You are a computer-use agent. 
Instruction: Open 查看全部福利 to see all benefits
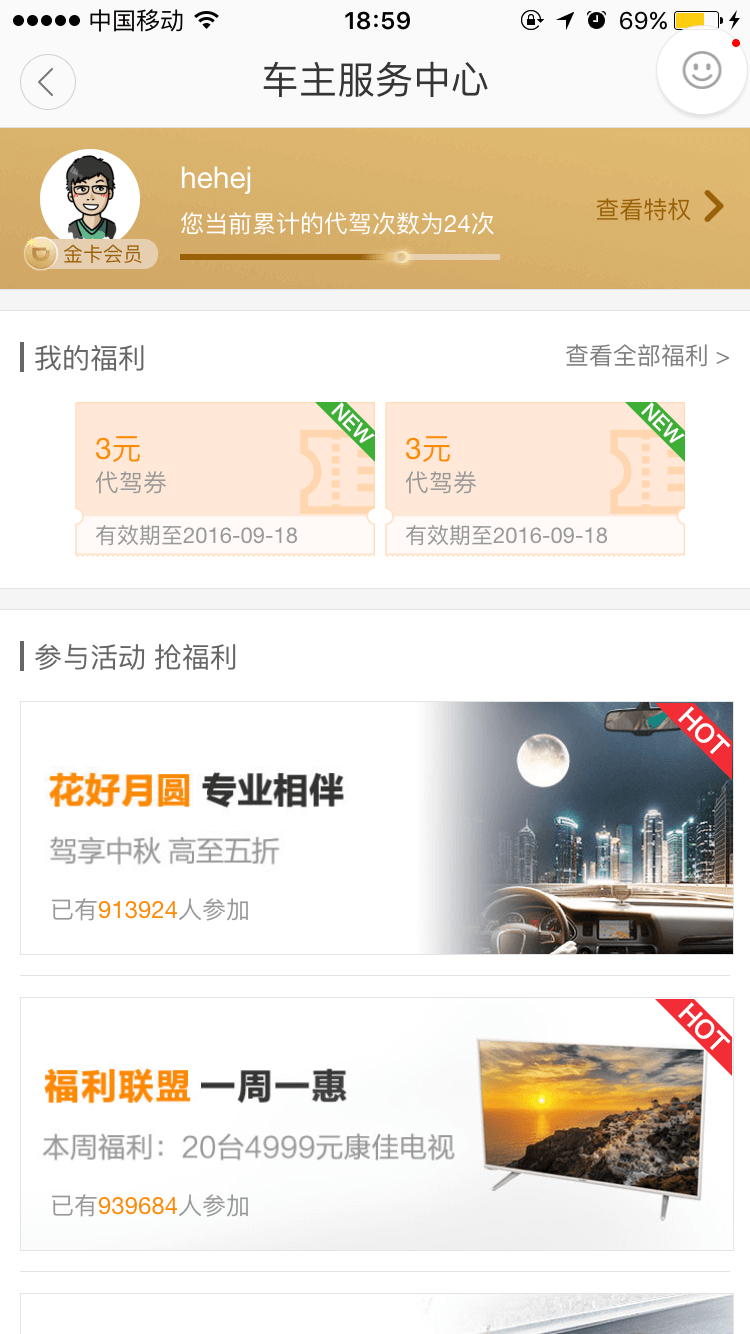tap(647, 356)
